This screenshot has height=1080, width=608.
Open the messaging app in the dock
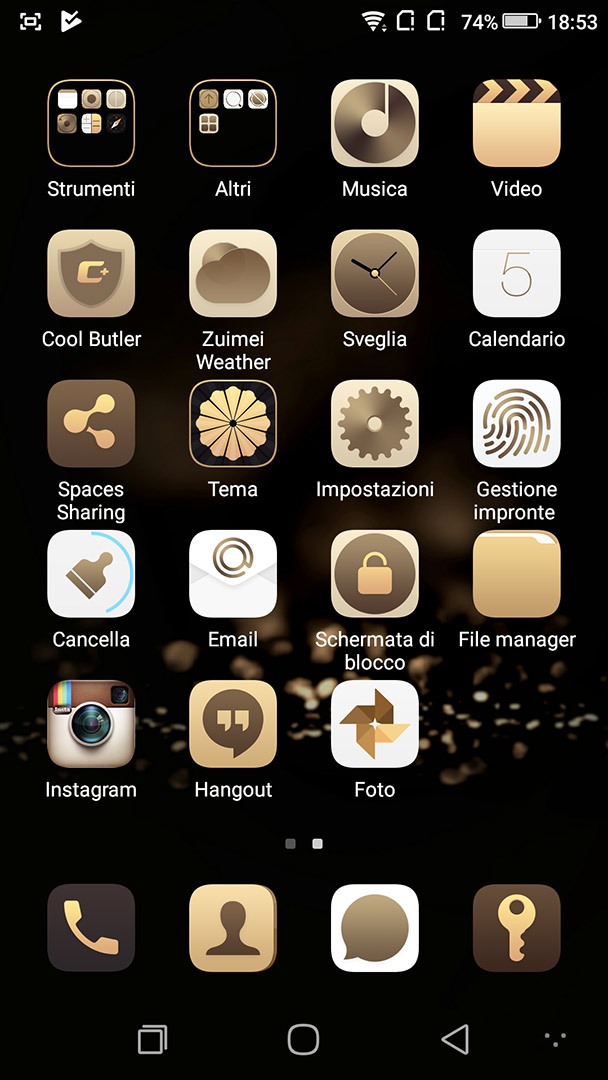[375, 928]
